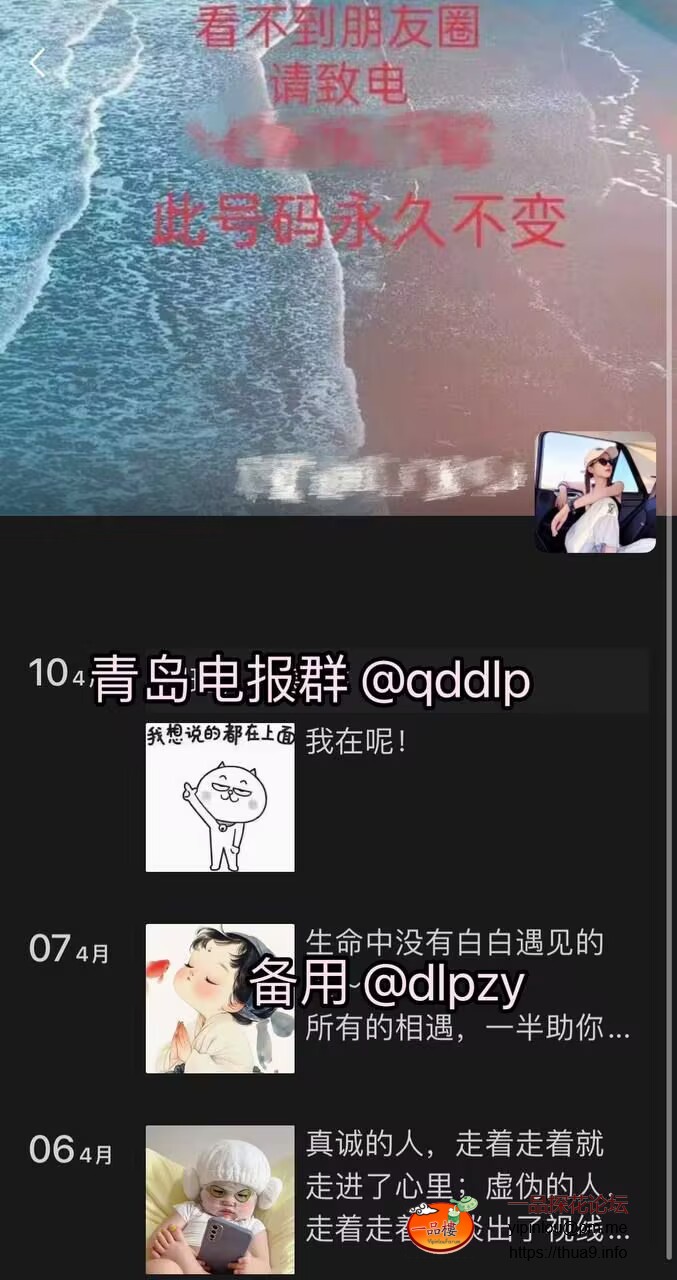View the praying girl illustration thumbnail
Viewport: 677px width, 1280px height.
coord(220,998)
